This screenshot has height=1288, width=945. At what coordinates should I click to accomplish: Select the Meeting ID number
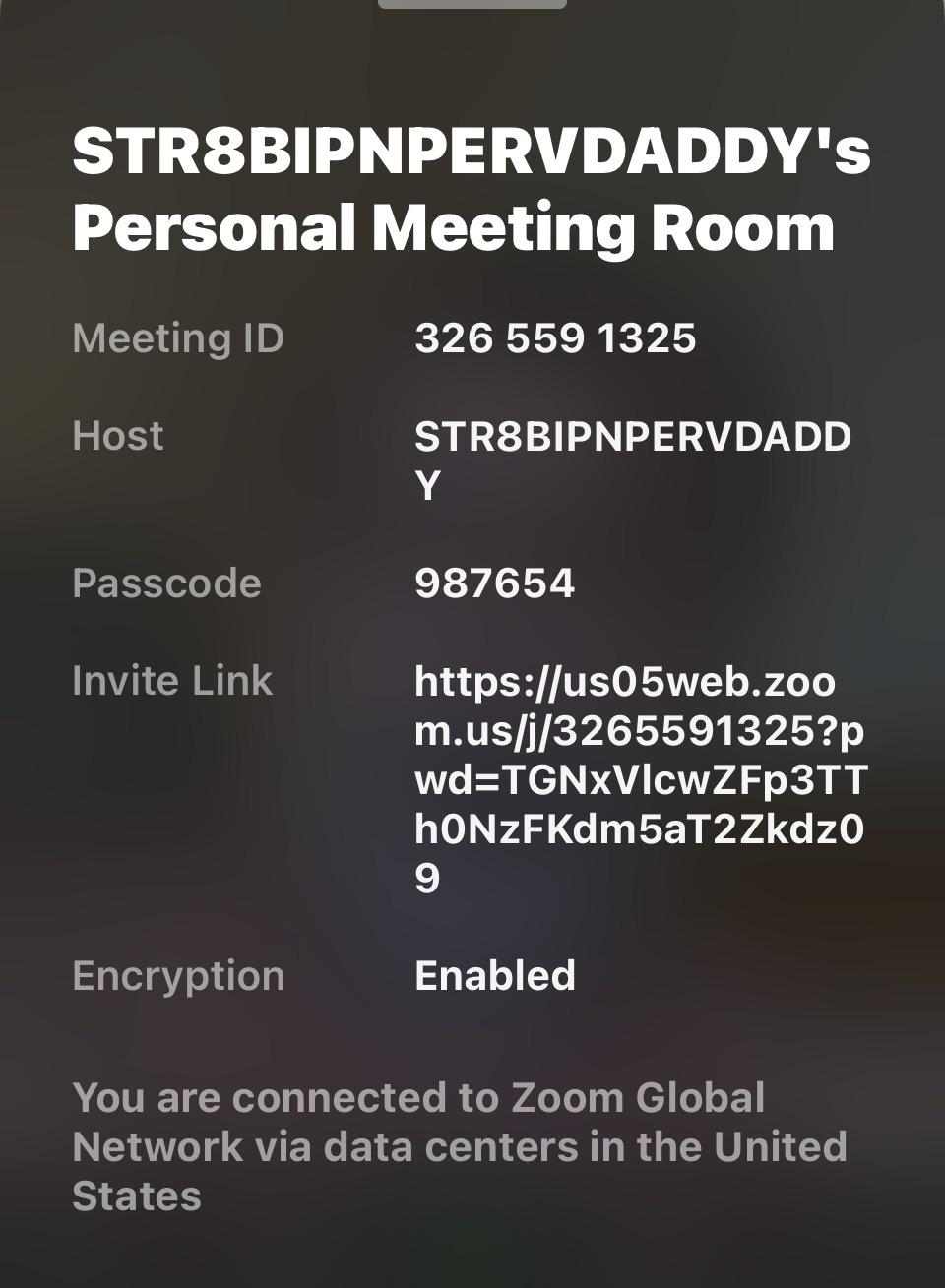pyautogui.click(x=556, y=337)
